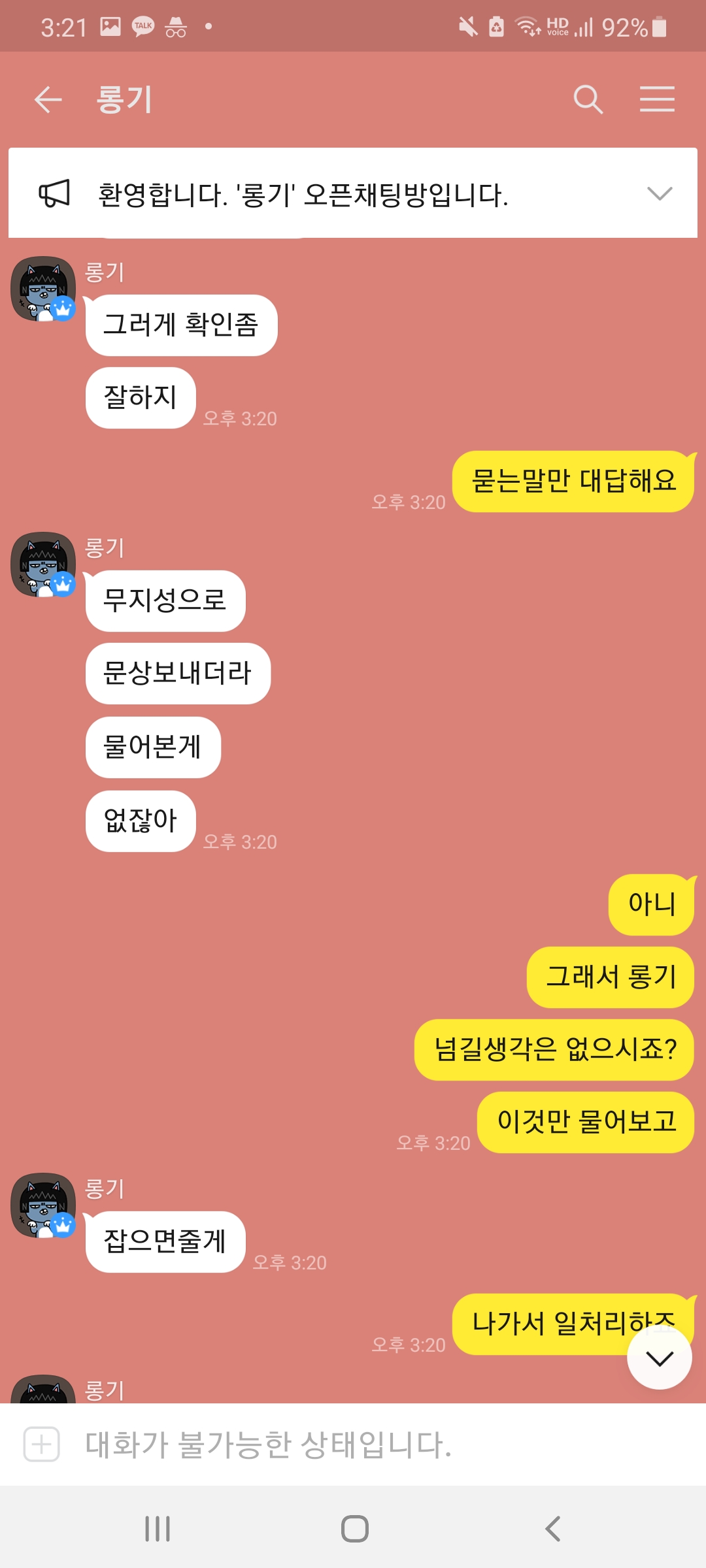Open 롱기's profile picture above '잡으면줄게'
Image resolution: width=706 pixels, height=1568 pixels.
pos(42,1205)
